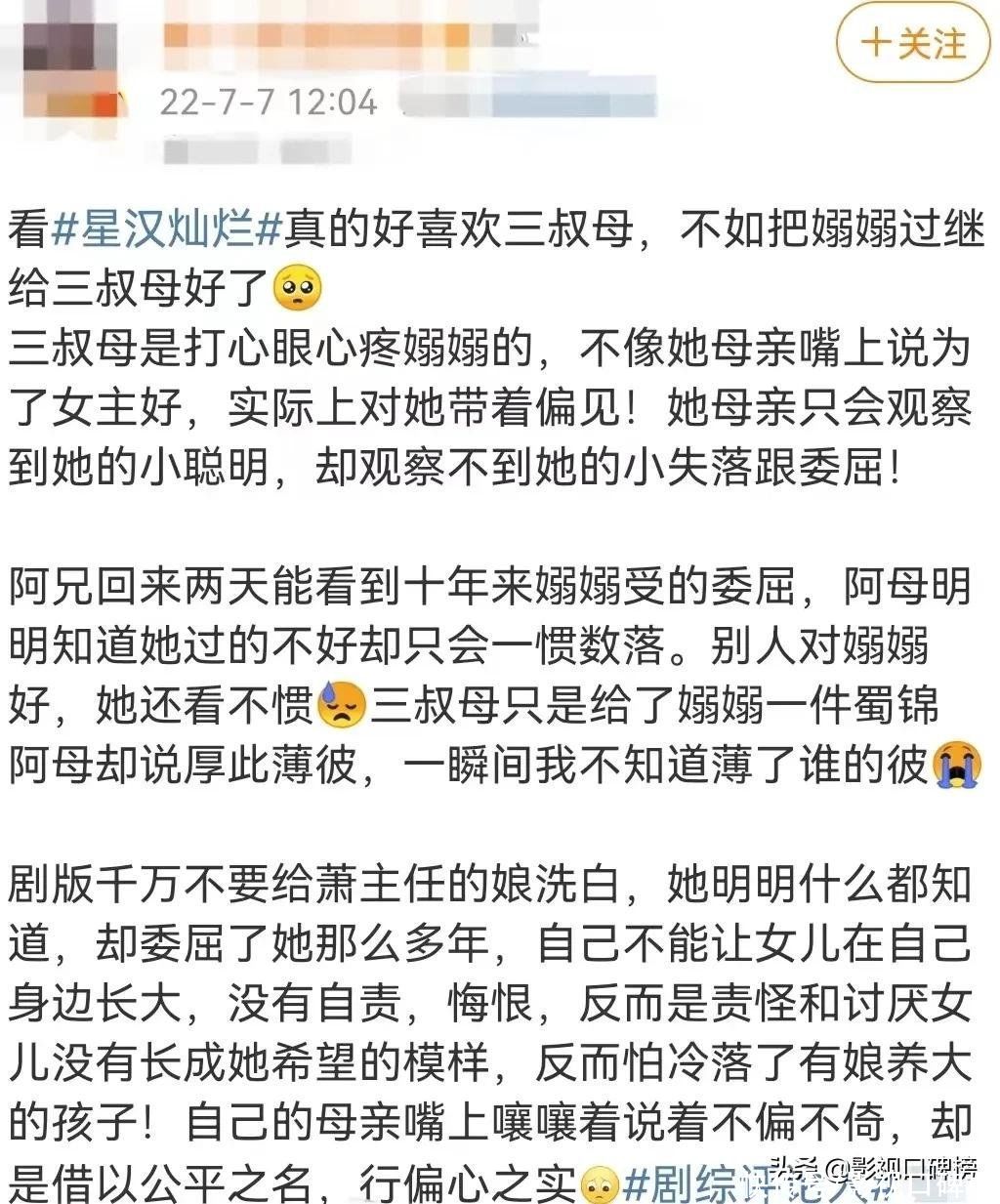
Task: Open the #星汉灿烂# hashtag topic
Action: tap(166, 232)
